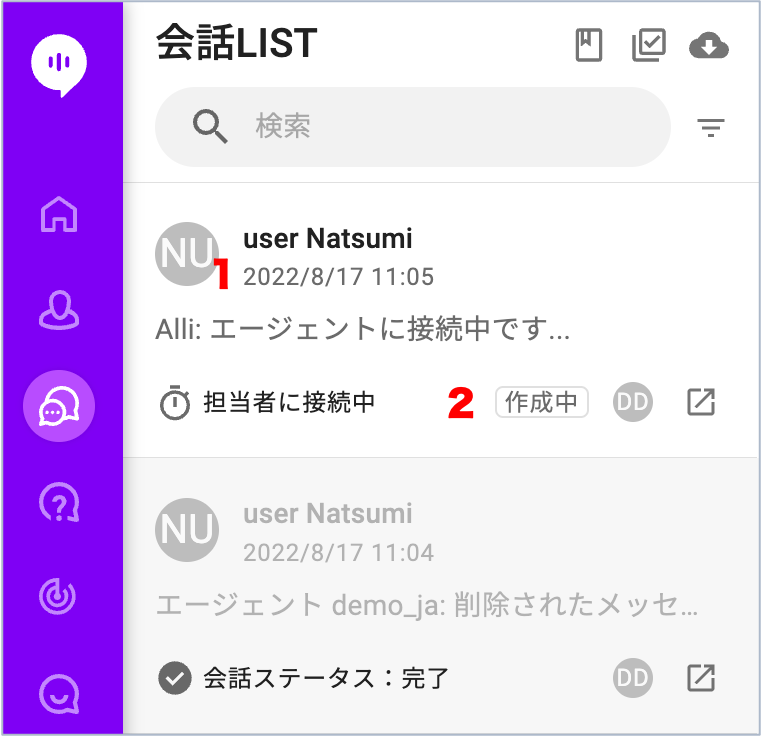Open the filter options icon
Screen dimensions: 762x736
coord(711,127)
